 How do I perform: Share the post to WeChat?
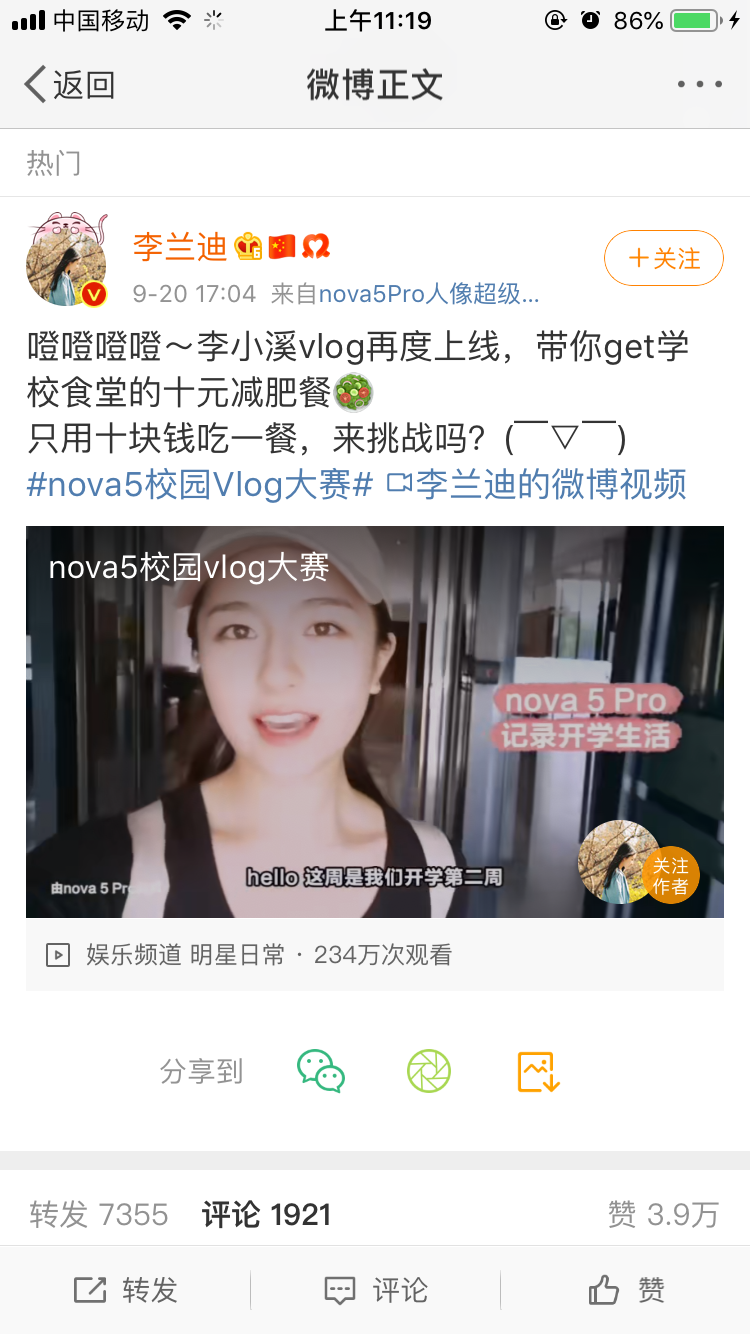coord(321,1072)
